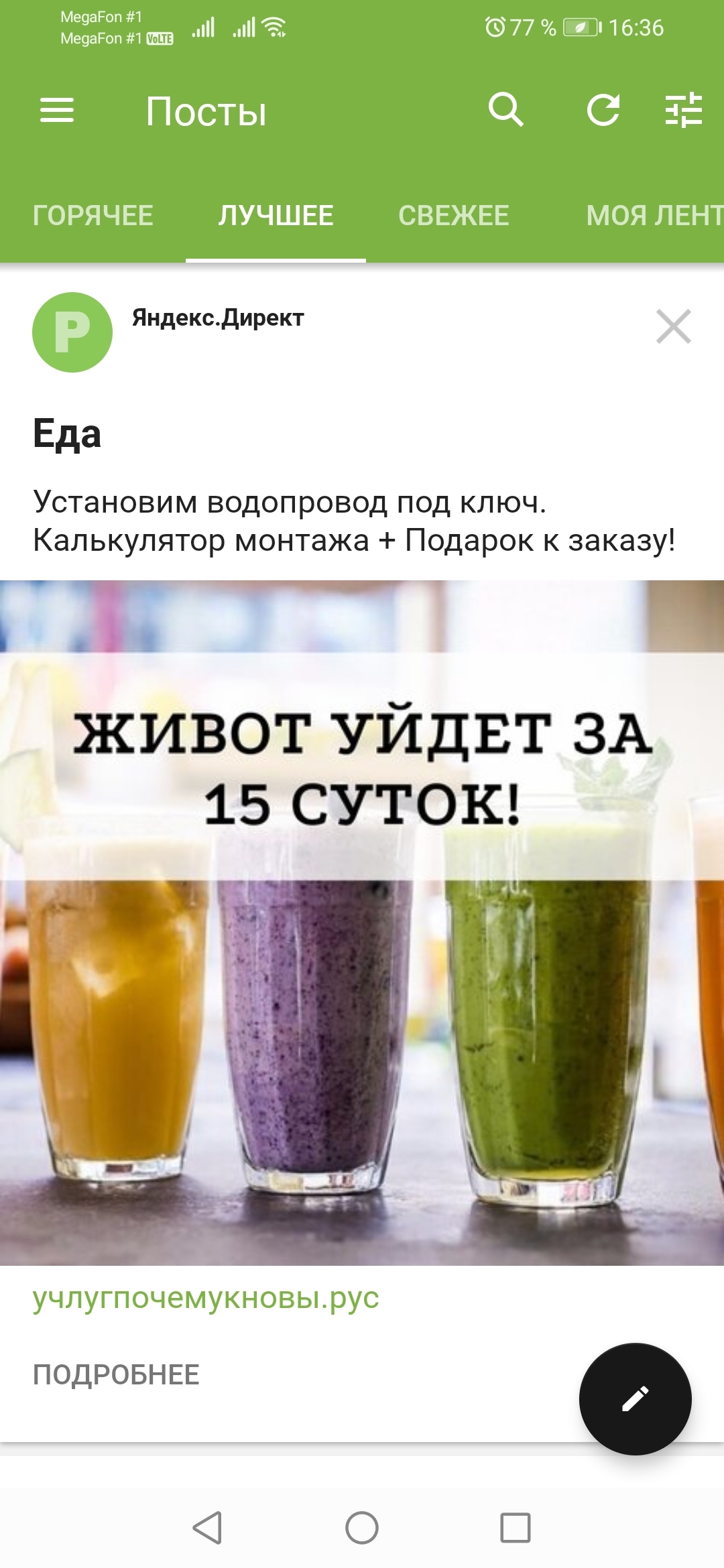Go to the МОЯ ЛЕНТА tab
The height and width of the screenshot is (1568, 724).
click(x=654, y=216)
